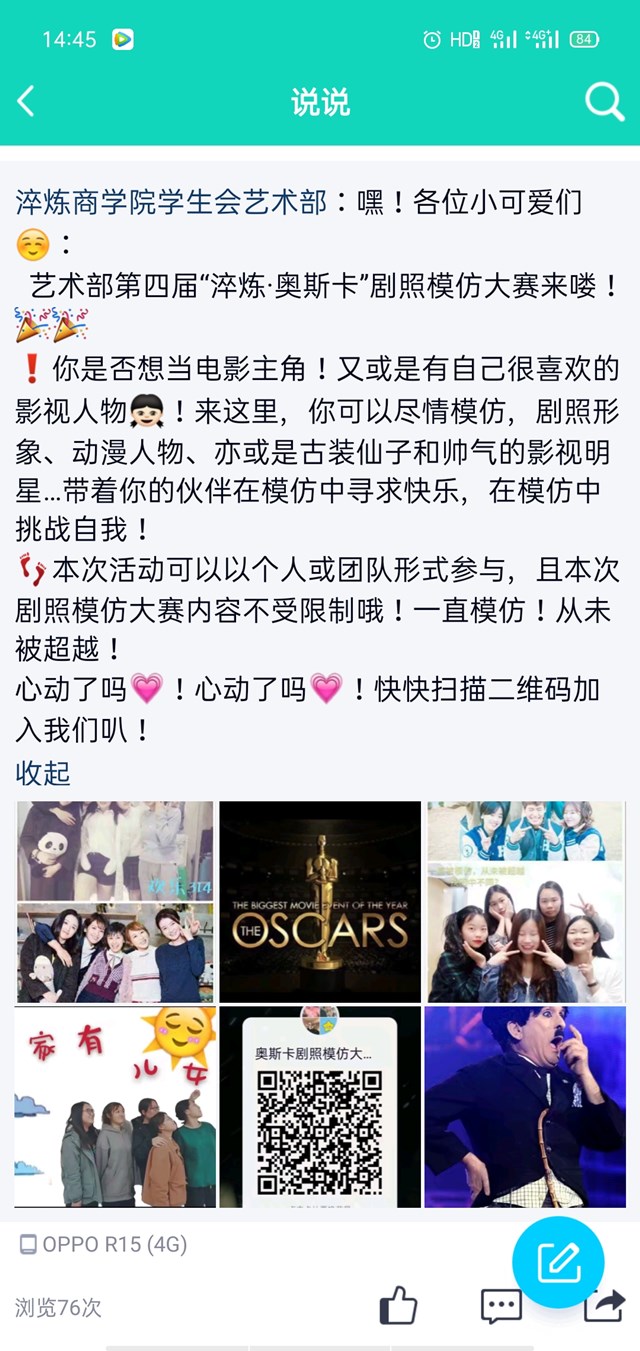Open the 淬炼商学院学生会艺术部 profile link
Screen dimensions: 640x1351
click(x=171, y=203)
